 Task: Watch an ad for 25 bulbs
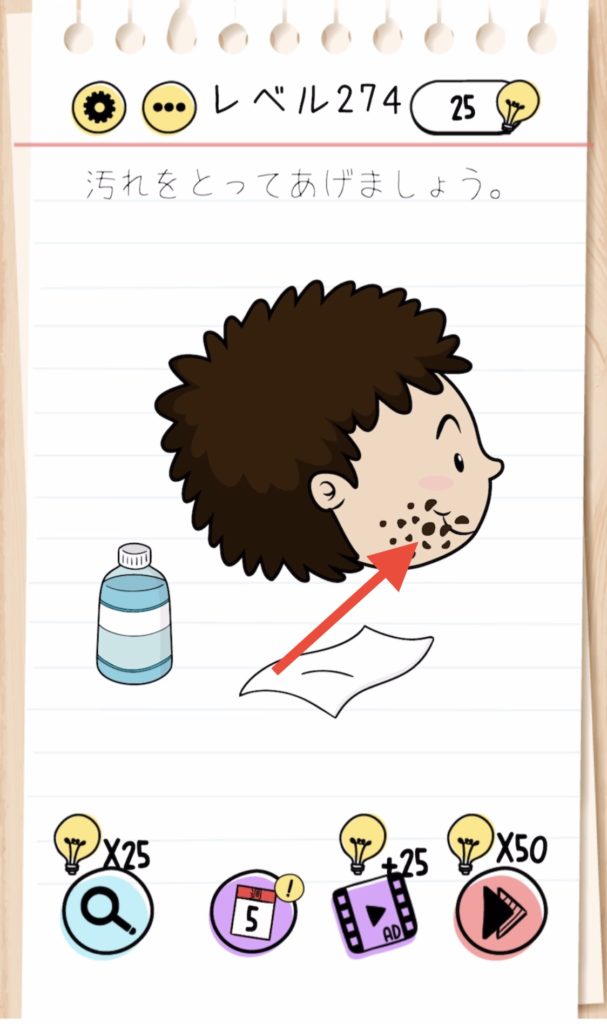pos(374,913)
